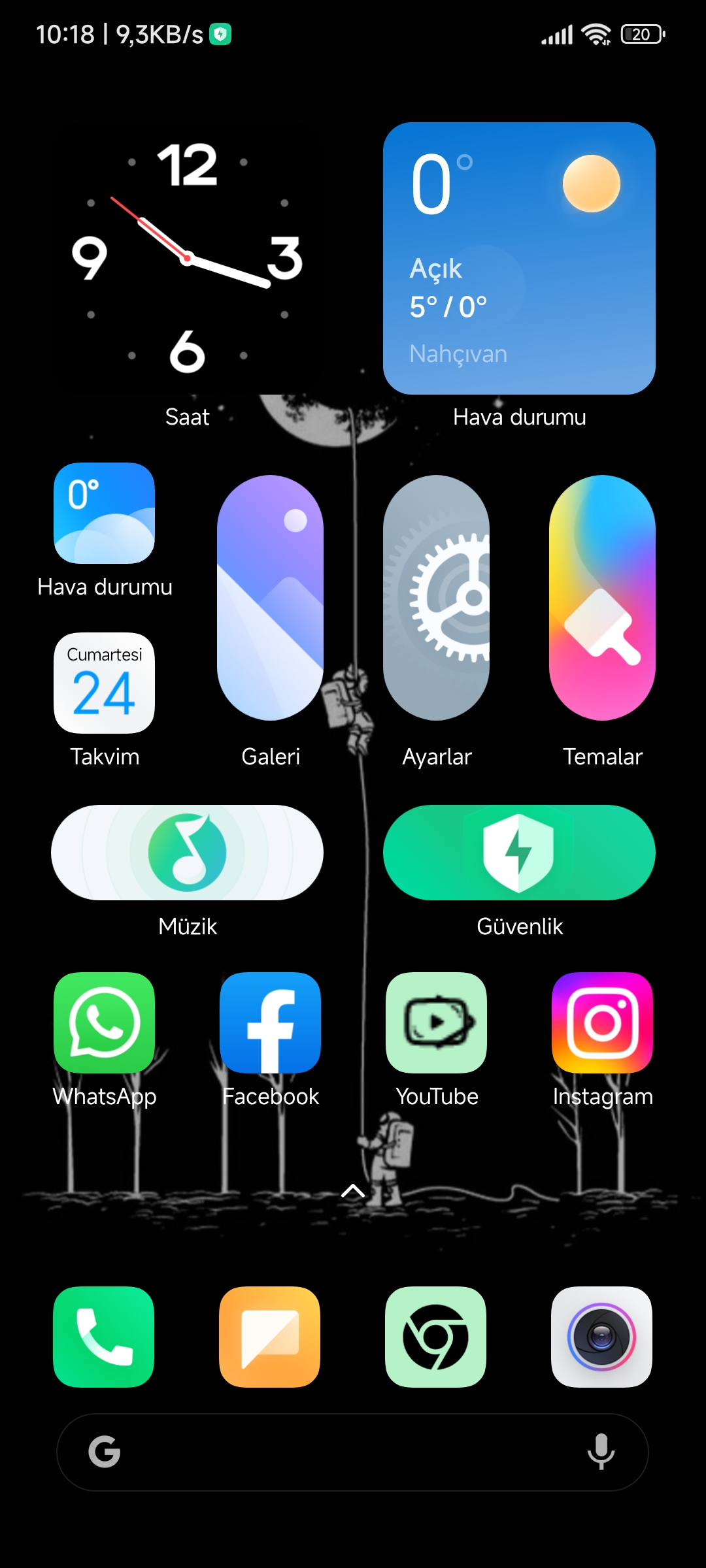Open YouTube
Viewport: 706px width, 1568px height.
point(436,1022)
